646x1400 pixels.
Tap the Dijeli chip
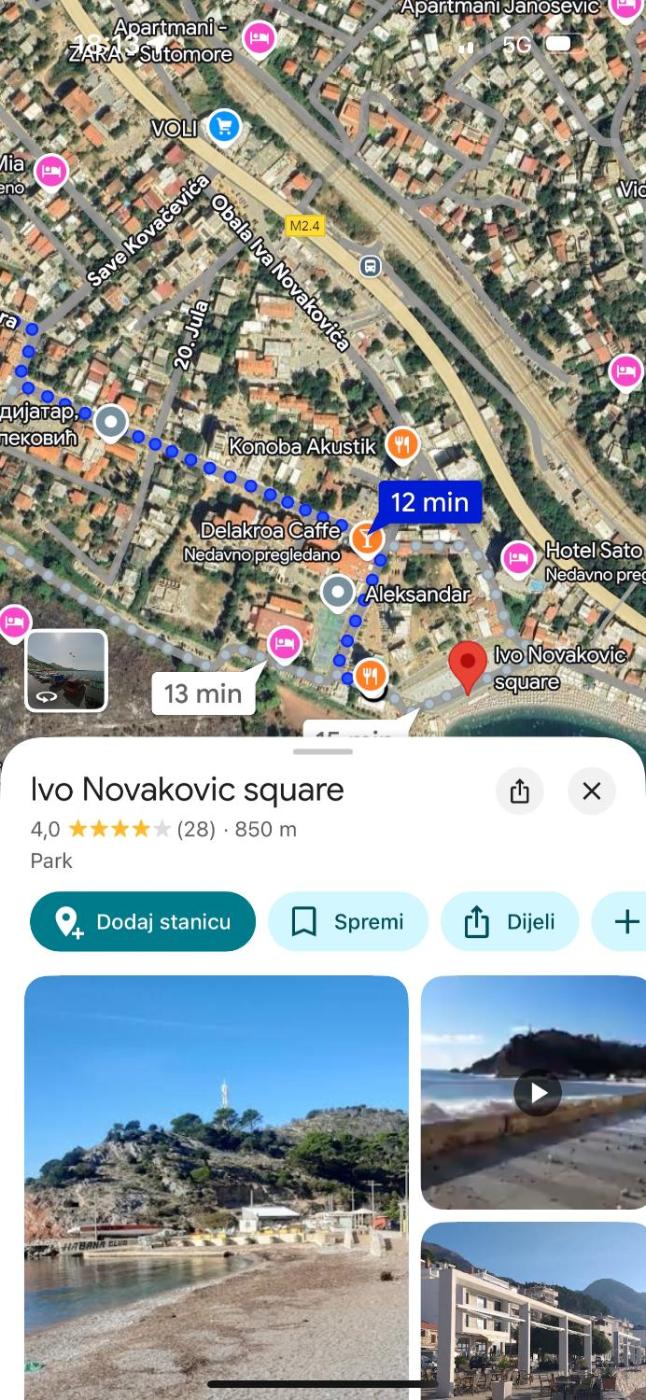pyautogui.click(x=510, y=921)
